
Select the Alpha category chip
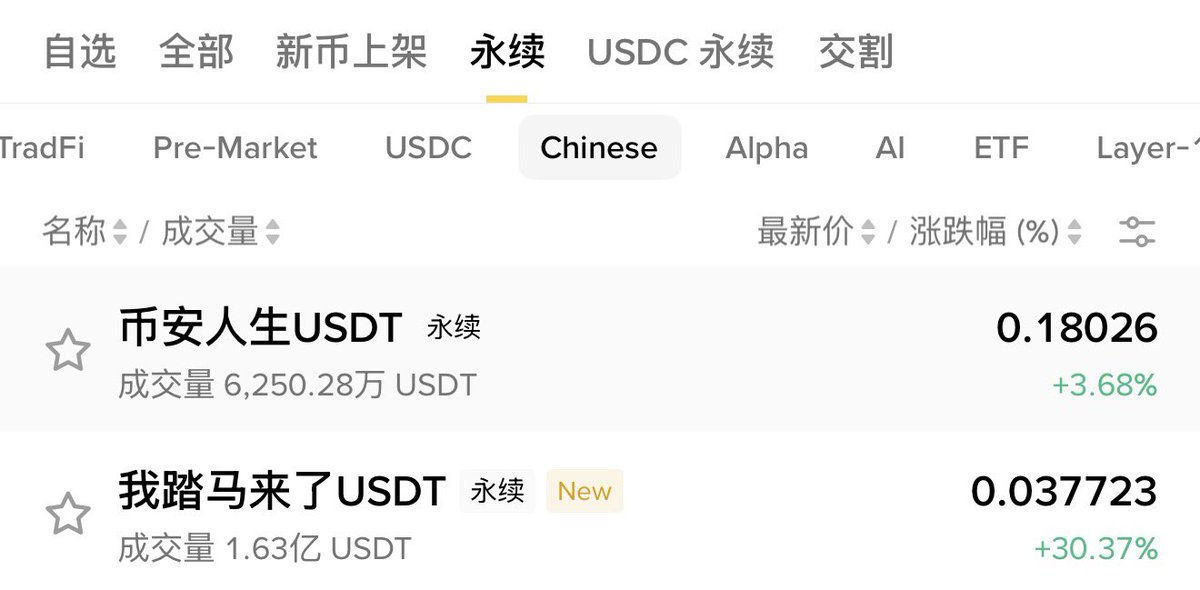(766, 148)
